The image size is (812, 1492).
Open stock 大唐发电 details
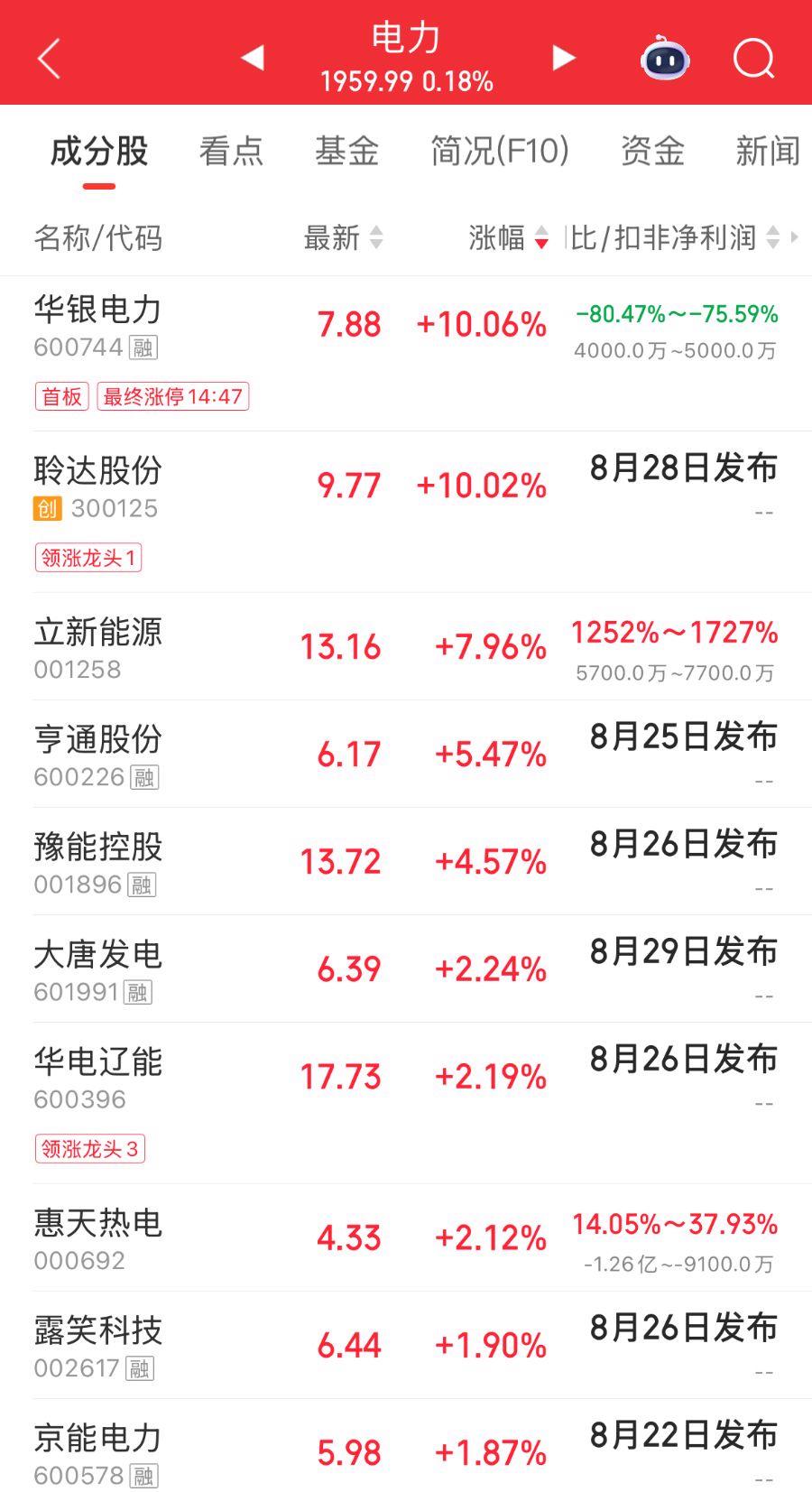click(406, 968)
